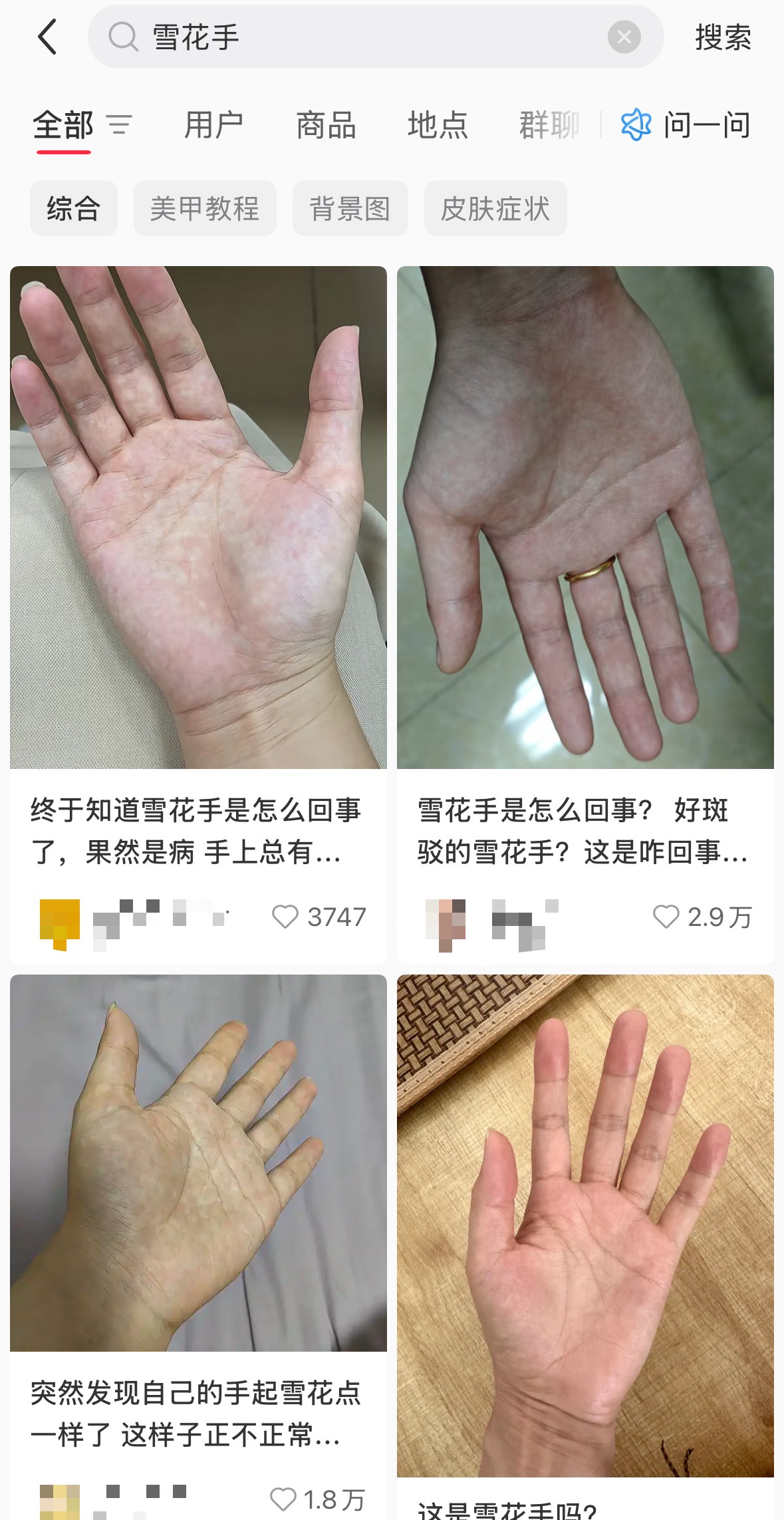The image size is (784, 1520).
Task: Like the post with 3747 likes
Action: [285, 917]
